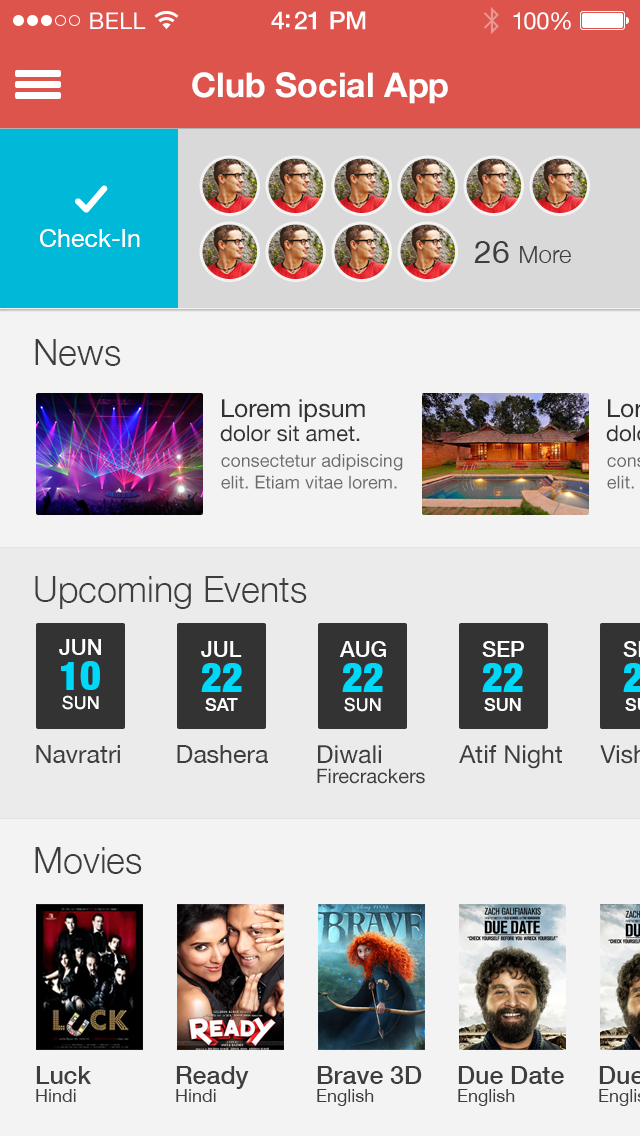Tap the Check-In button
The image size is (640, 1136).
click(x=89, y=218)
